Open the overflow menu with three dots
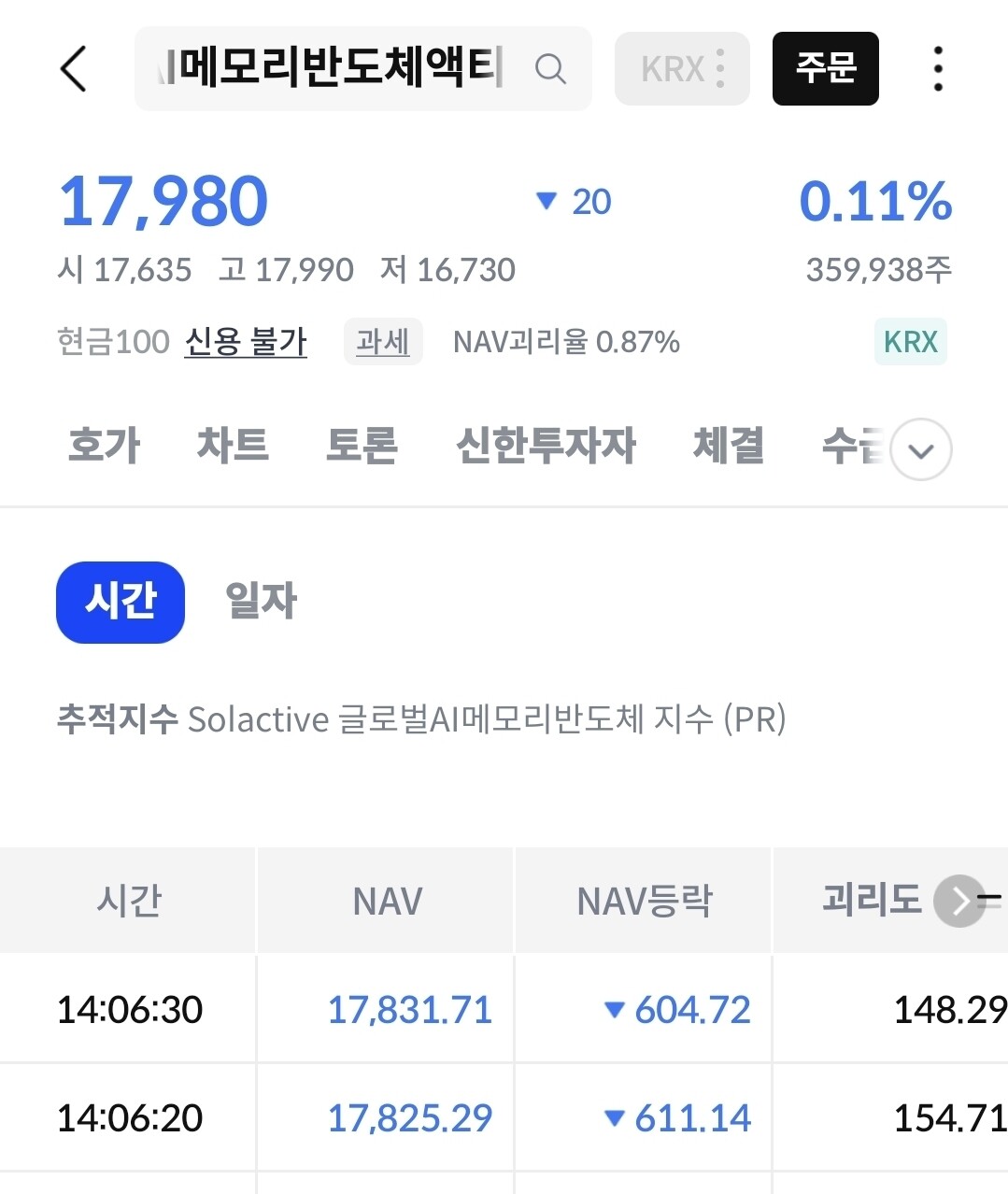 pos(938,68)
